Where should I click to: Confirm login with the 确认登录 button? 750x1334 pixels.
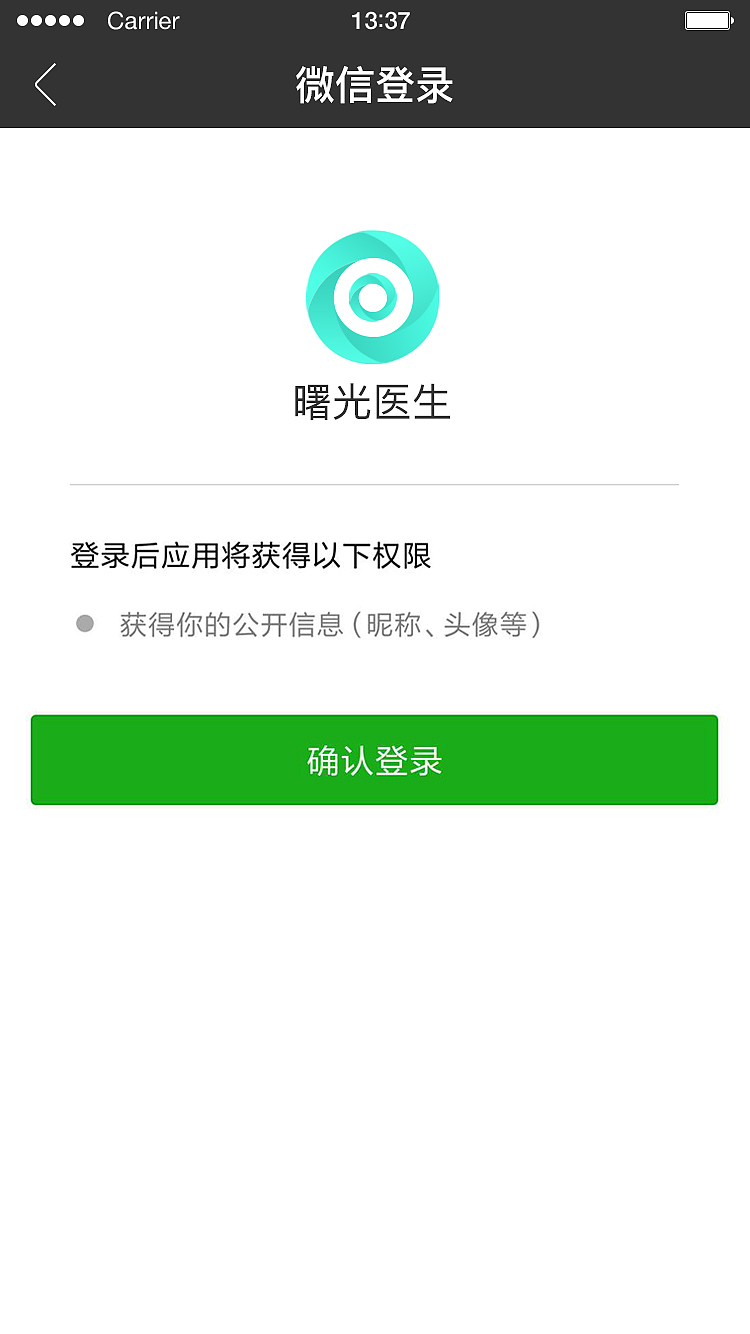pyautogui.click(x=374, y=760)
